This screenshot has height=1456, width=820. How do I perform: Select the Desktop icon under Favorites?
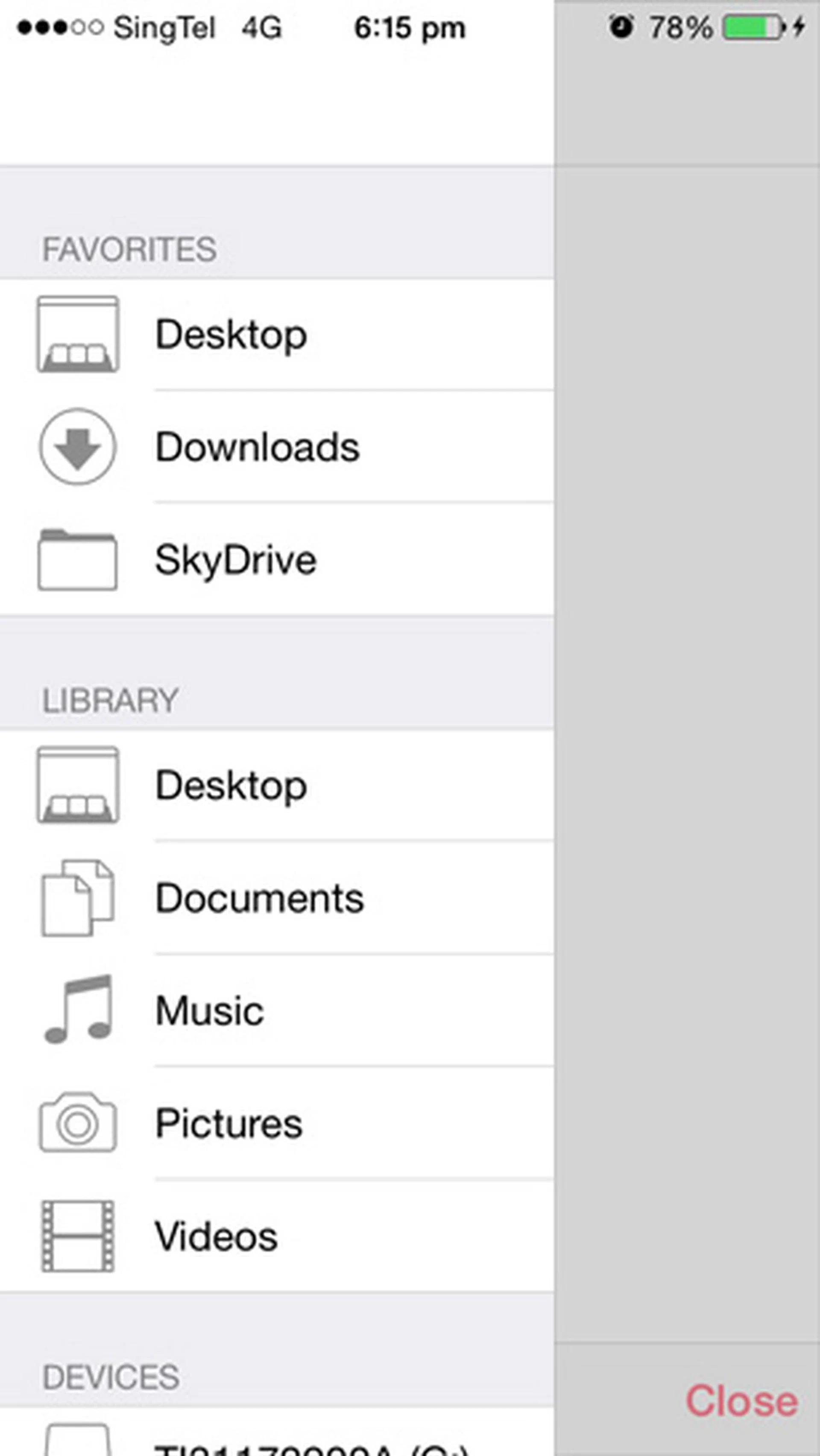[78, 335]
